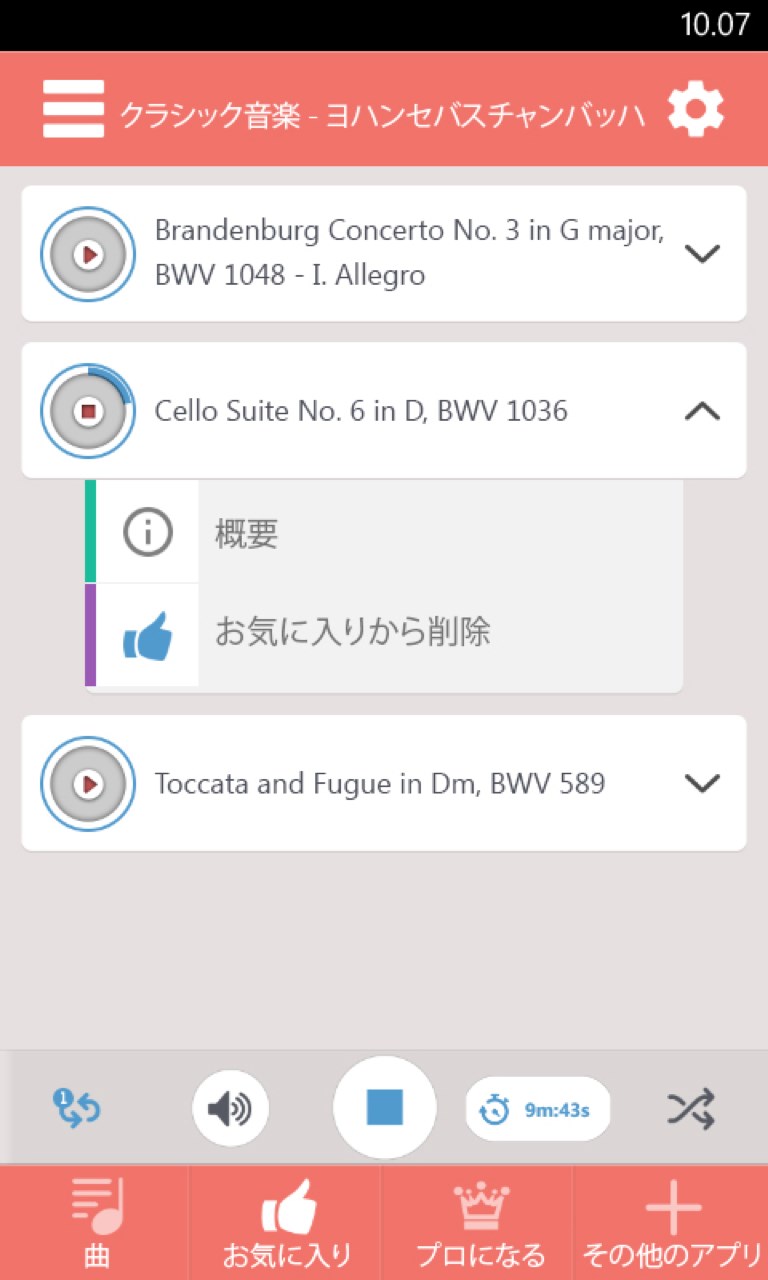768x1280 pixels.
Task: Open the settings gear
Action: pos(695,109)
